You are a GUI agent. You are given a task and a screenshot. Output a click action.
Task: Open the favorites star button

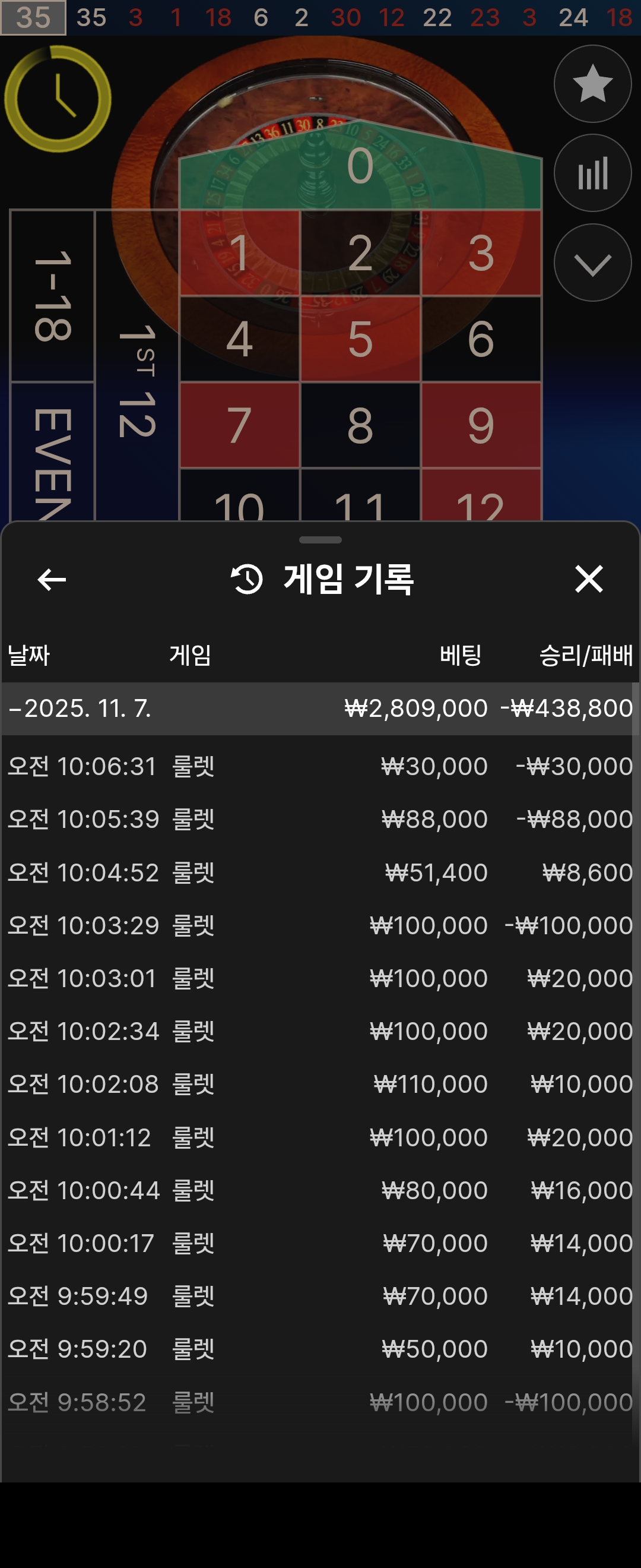point(592,84)
